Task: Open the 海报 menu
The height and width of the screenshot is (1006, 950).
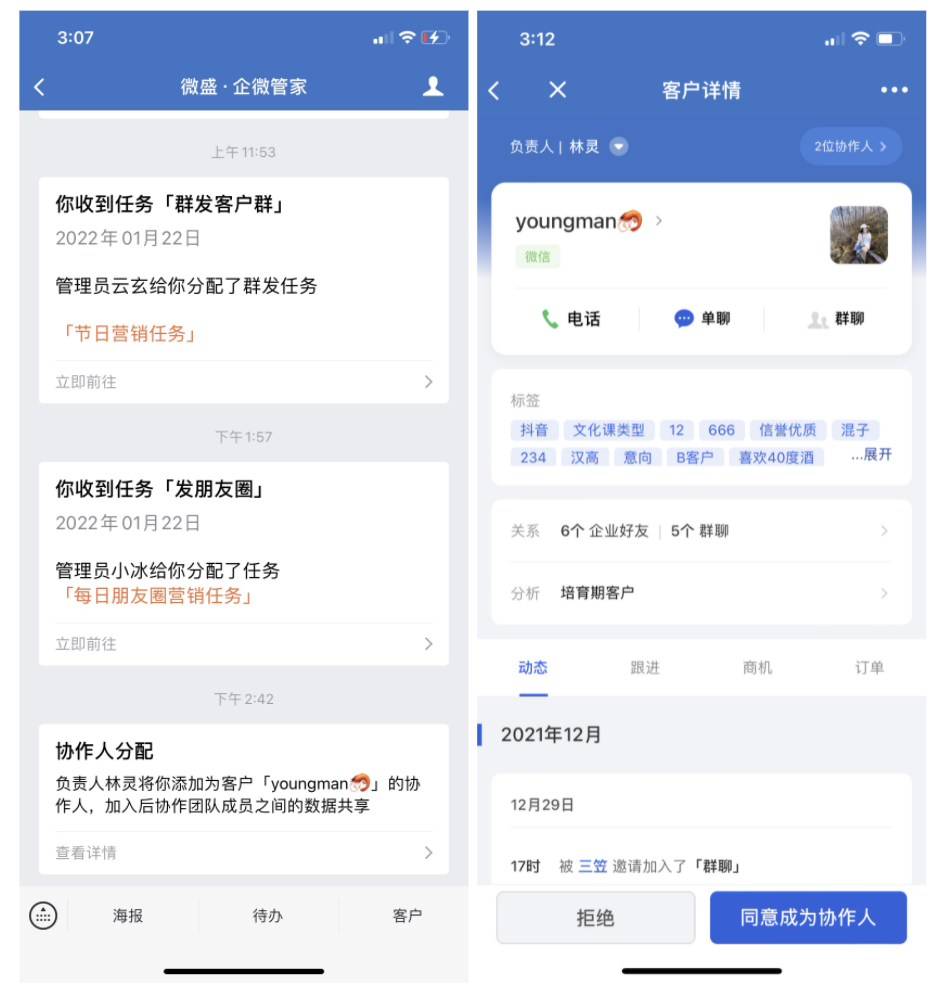Action: click(129, 915)
